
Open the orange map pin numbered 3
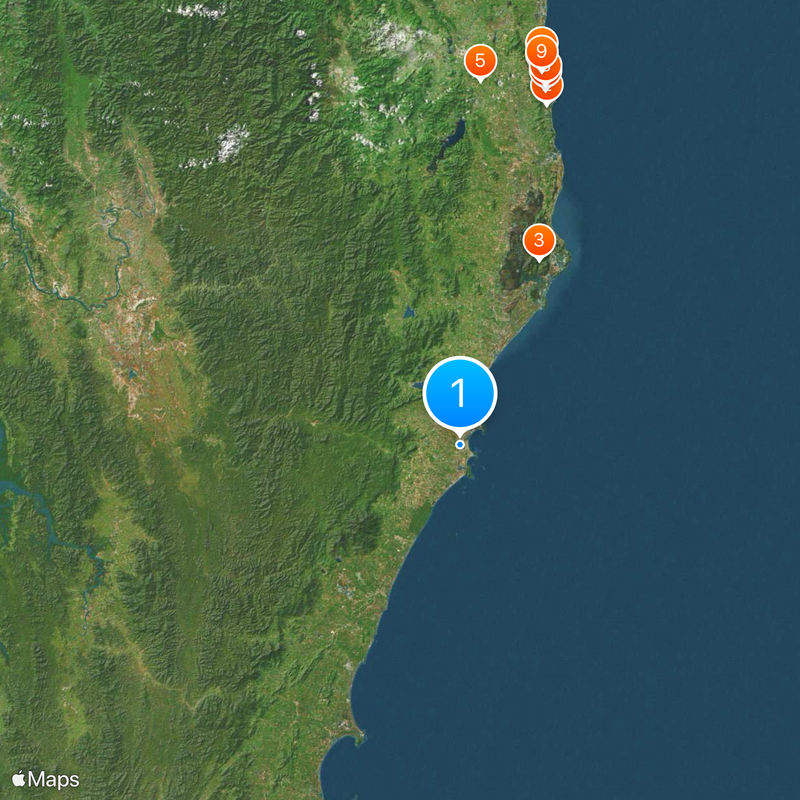539,240
